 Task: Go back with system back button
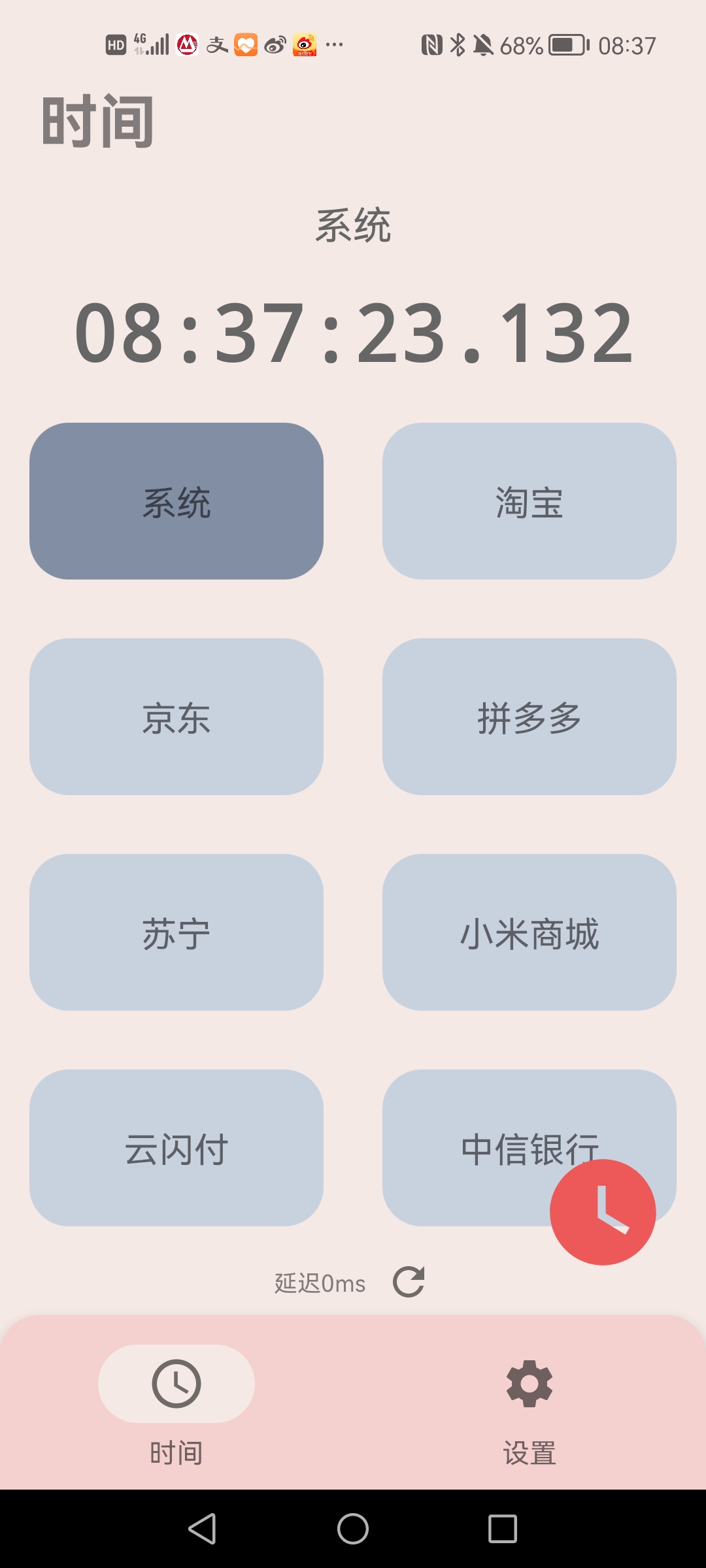(202, 1529)
